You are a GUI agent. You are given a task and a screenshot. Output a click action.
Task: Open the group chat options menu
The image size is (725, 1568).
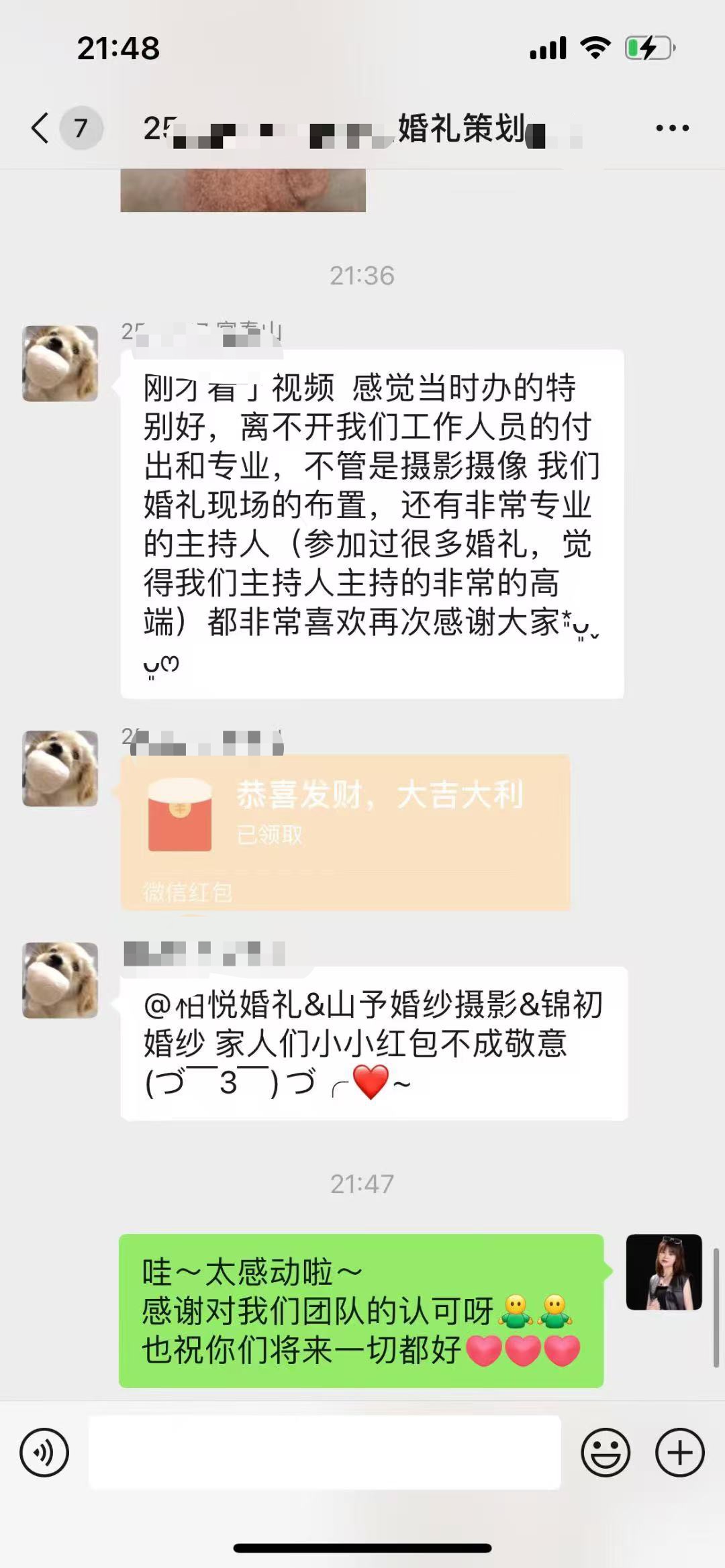pyautogui.click(x=672, y=128)
